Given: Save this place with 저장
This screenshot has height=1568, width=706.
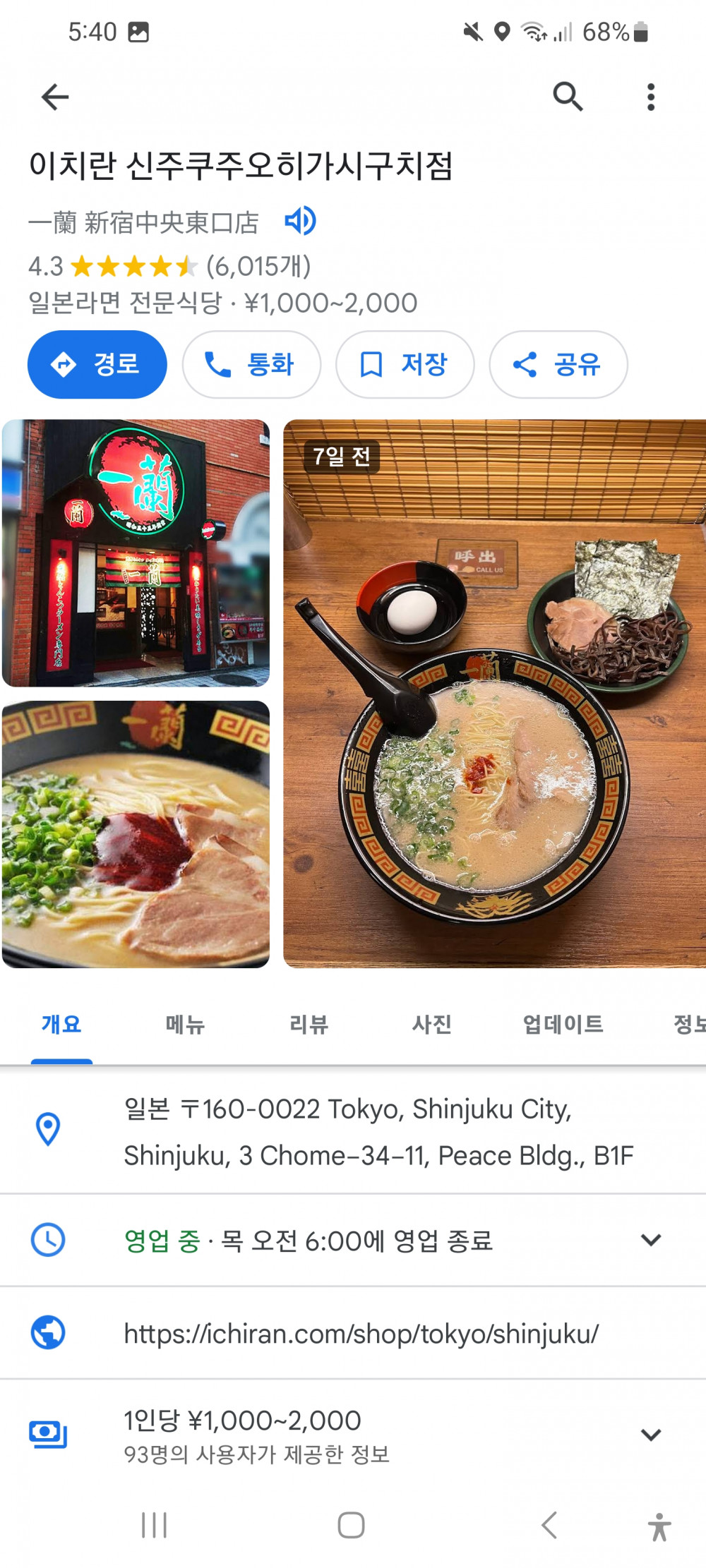Looking at the screenshot, I should tap(405, 365).
